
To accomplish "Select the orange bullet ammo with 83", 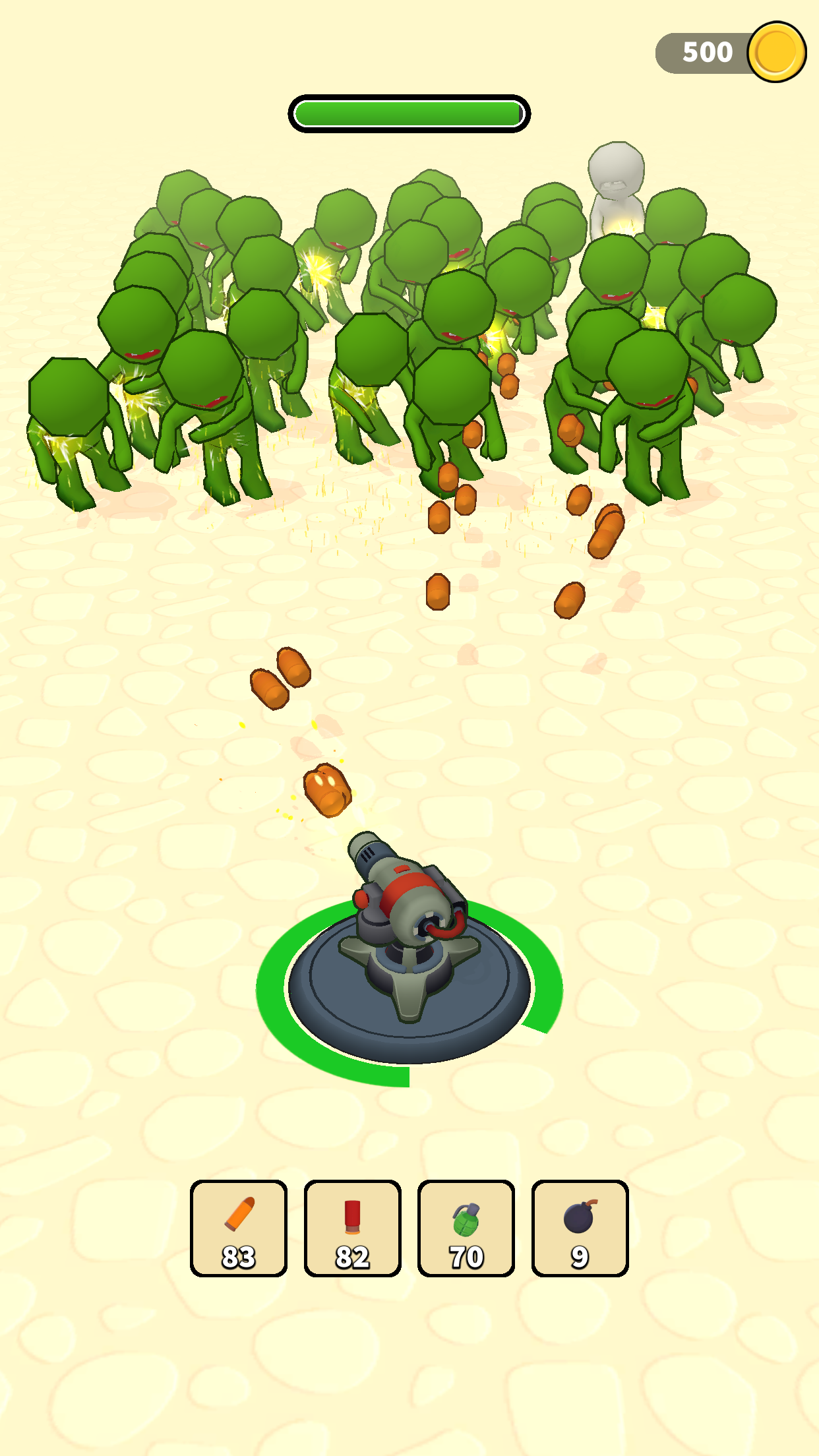I will click(x=239, y=1228).
